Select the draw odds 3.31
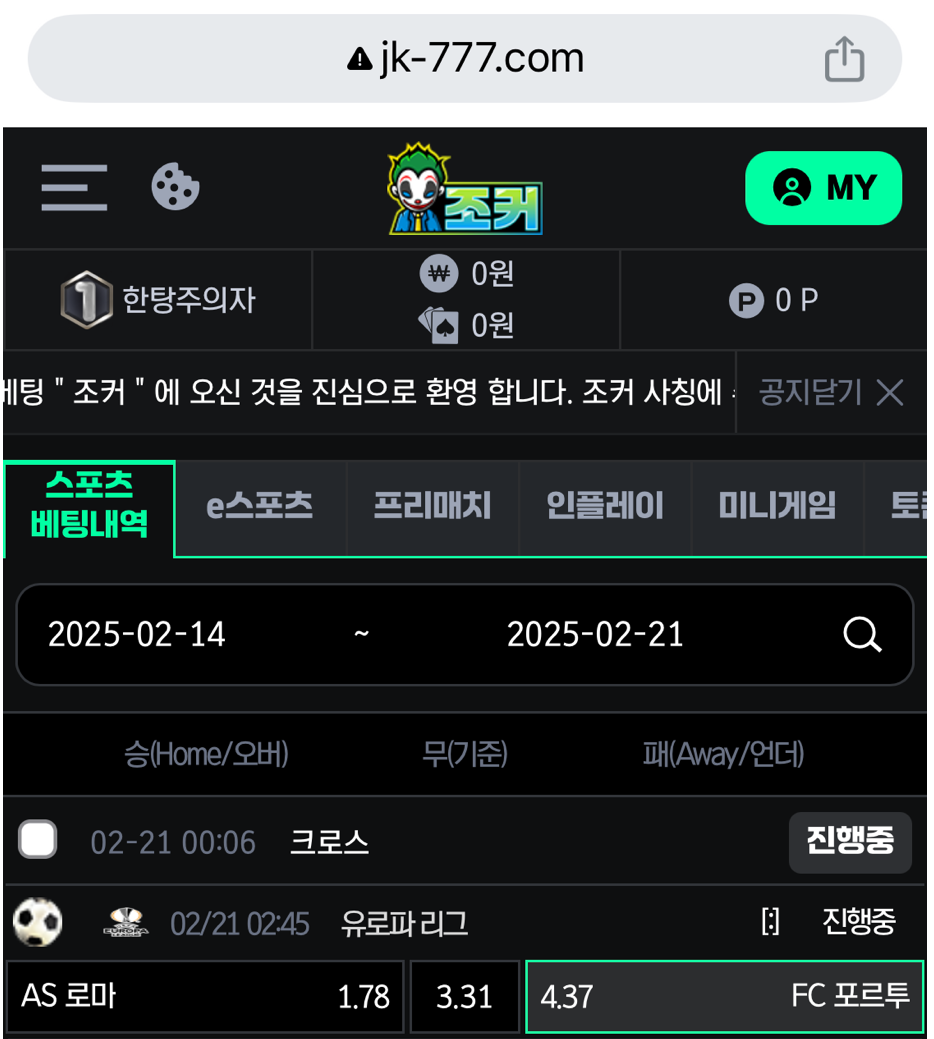 coord(464,996)
